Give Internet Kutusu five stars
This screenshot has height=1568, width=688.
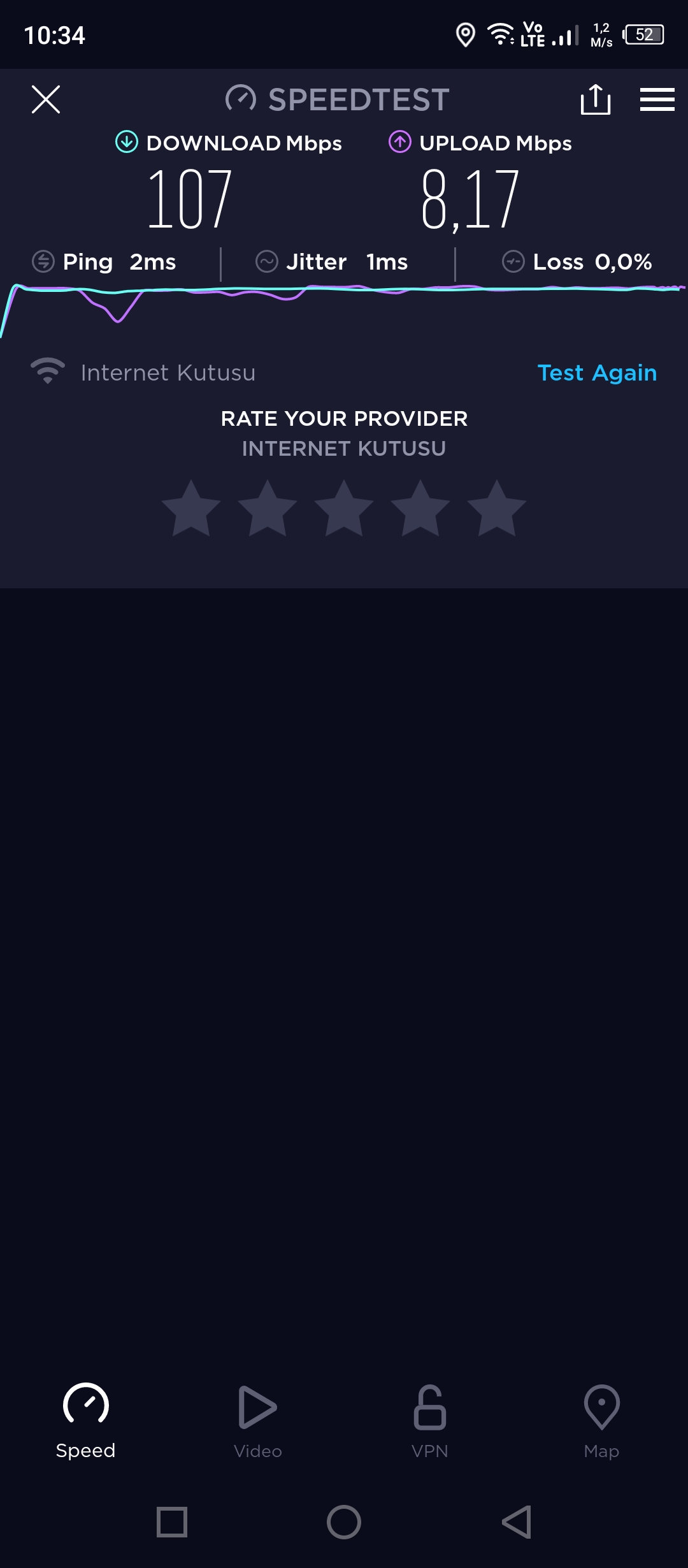497,509
